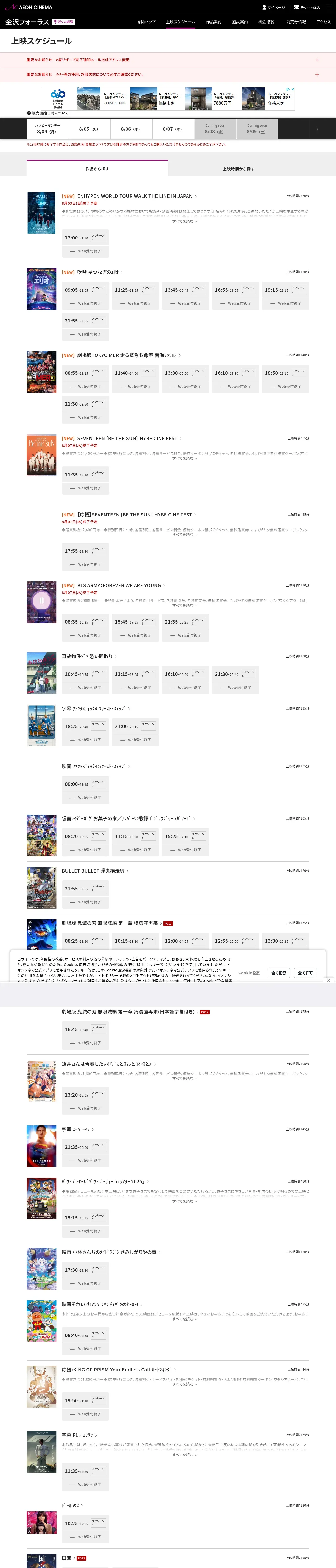336x1568 pixels.
Task: Expand the e席リザーブ notice row
Action: [316, 60]
